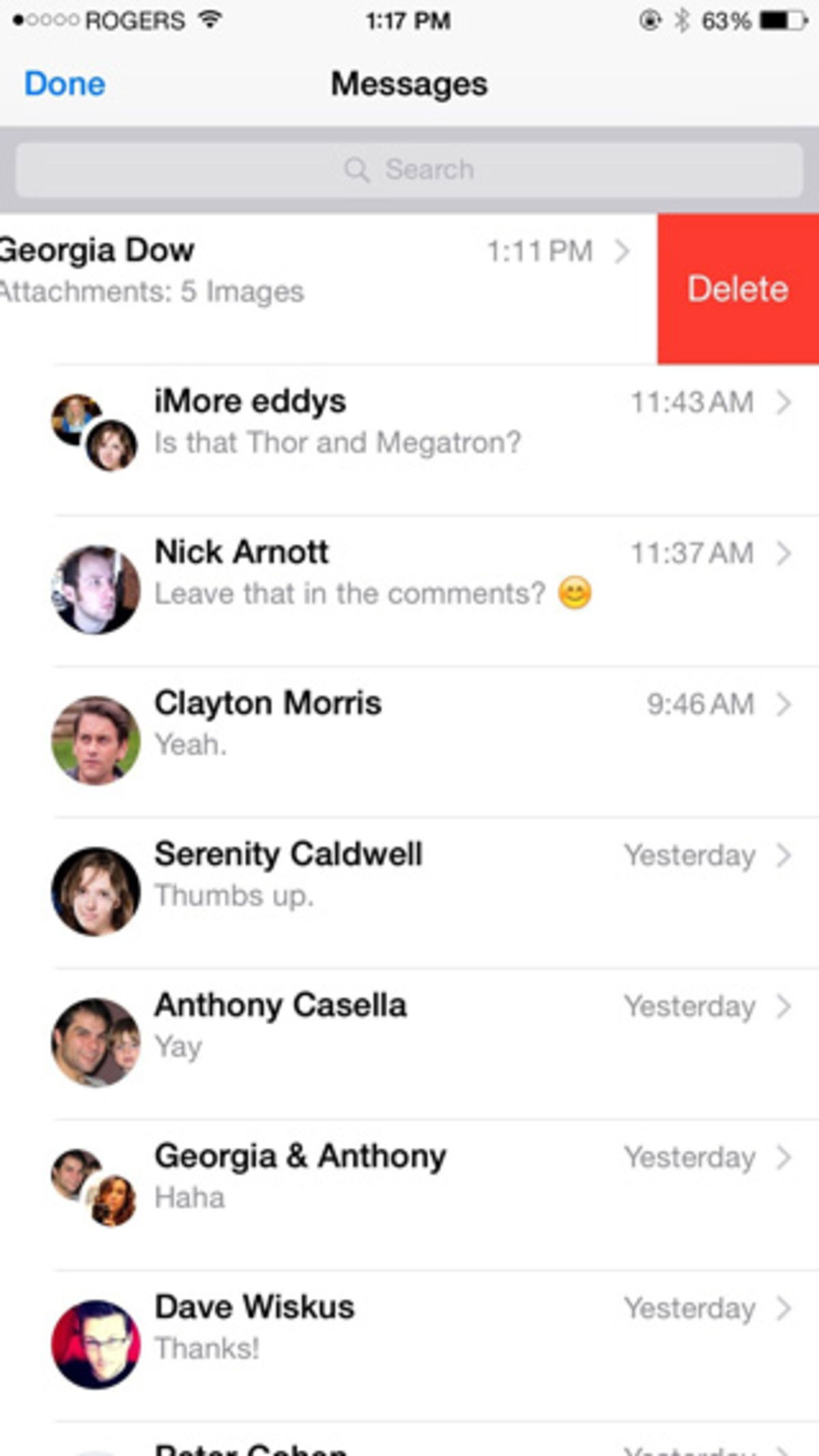This screenshot has height=1456, width=819.
Task: Open the chat with Dave Wiskus
Action: [409, 1345]
